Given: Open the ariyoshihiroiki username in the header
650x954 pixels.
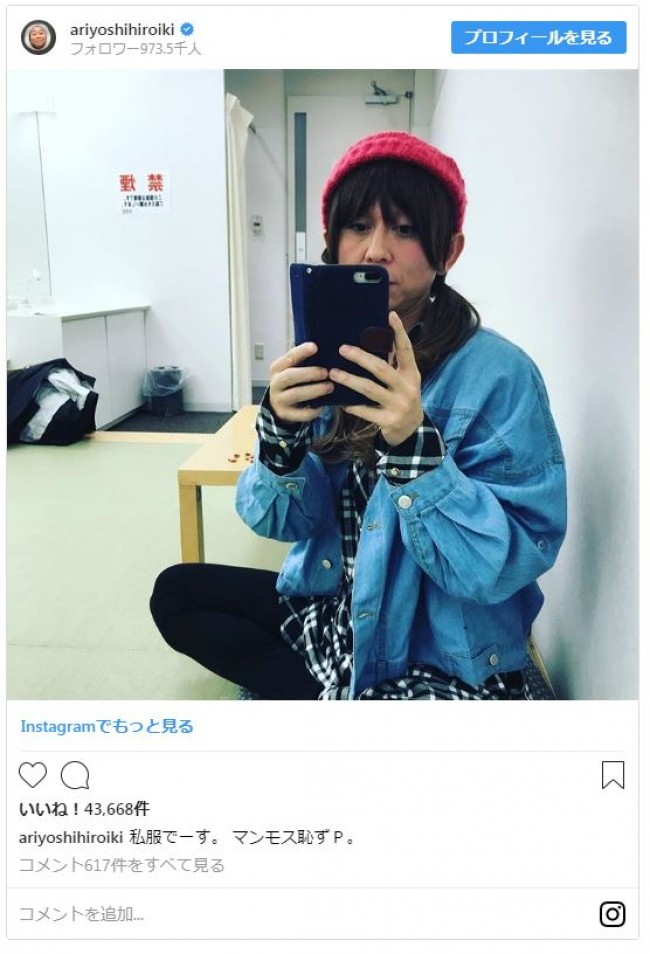Looking at the screenshot, I should point(120,29).
